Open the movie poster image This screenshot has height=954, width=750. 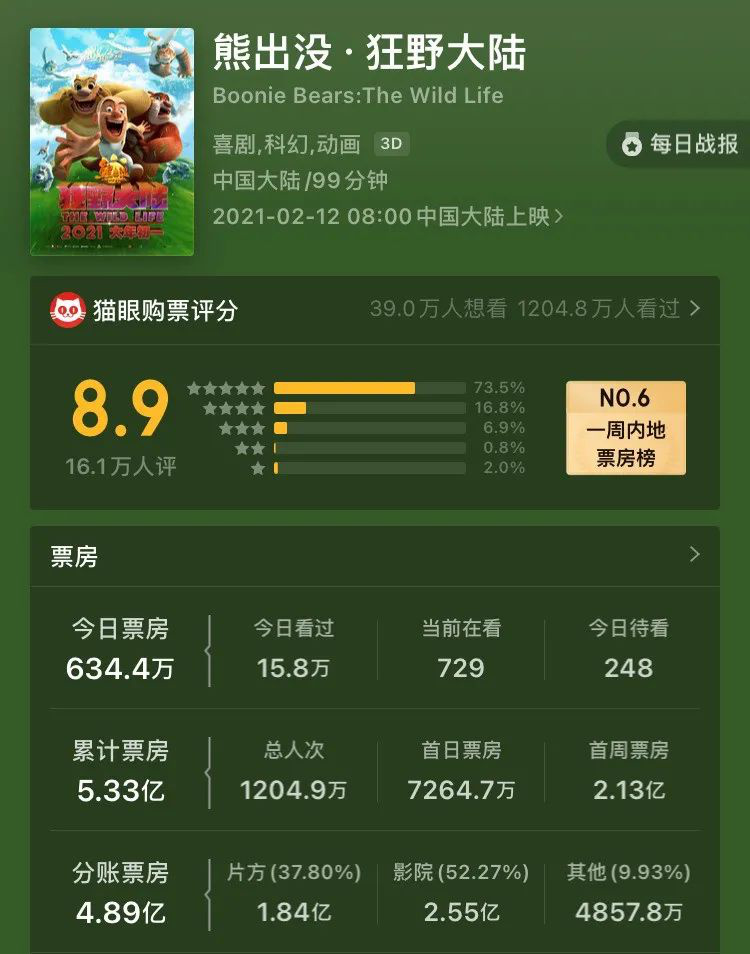[112, 141]
